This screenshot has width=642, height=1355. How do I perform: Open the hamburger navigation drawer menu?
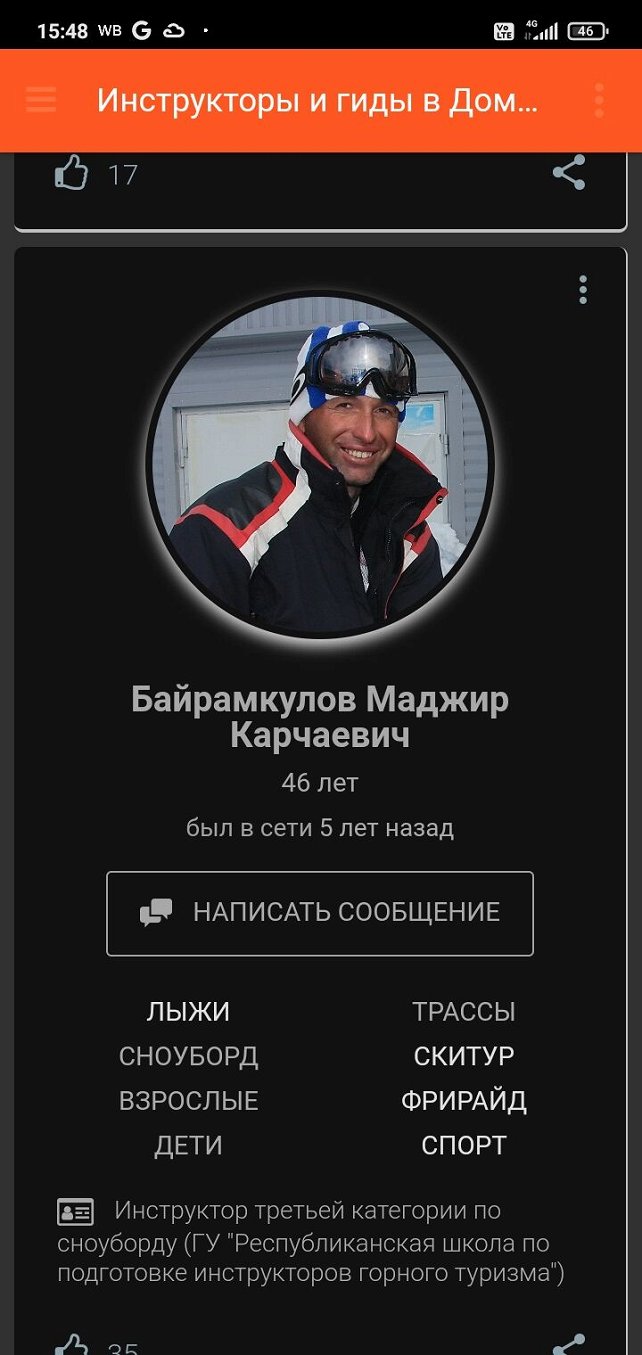pyautogui.click(x=41, y=100)
